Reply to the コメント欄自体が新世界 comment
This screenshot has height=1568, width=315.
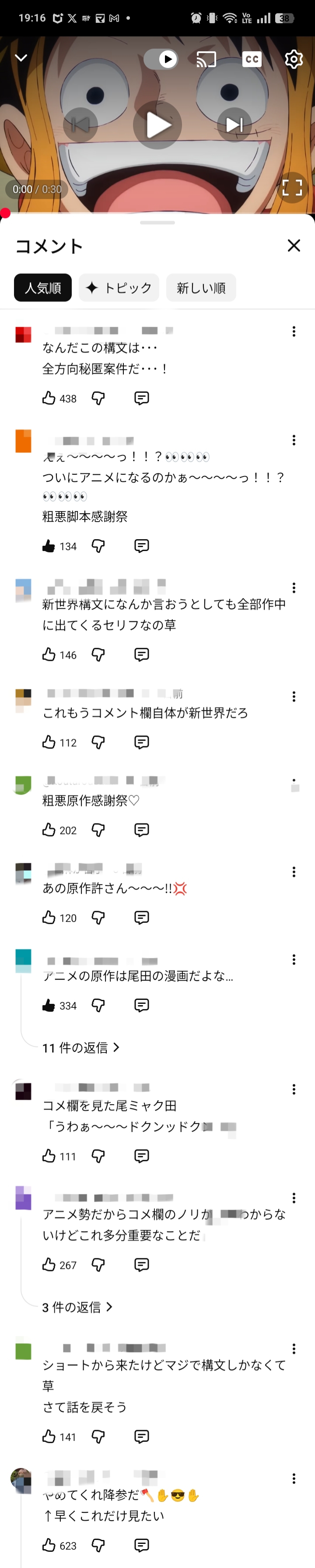(x=142, y=742)
